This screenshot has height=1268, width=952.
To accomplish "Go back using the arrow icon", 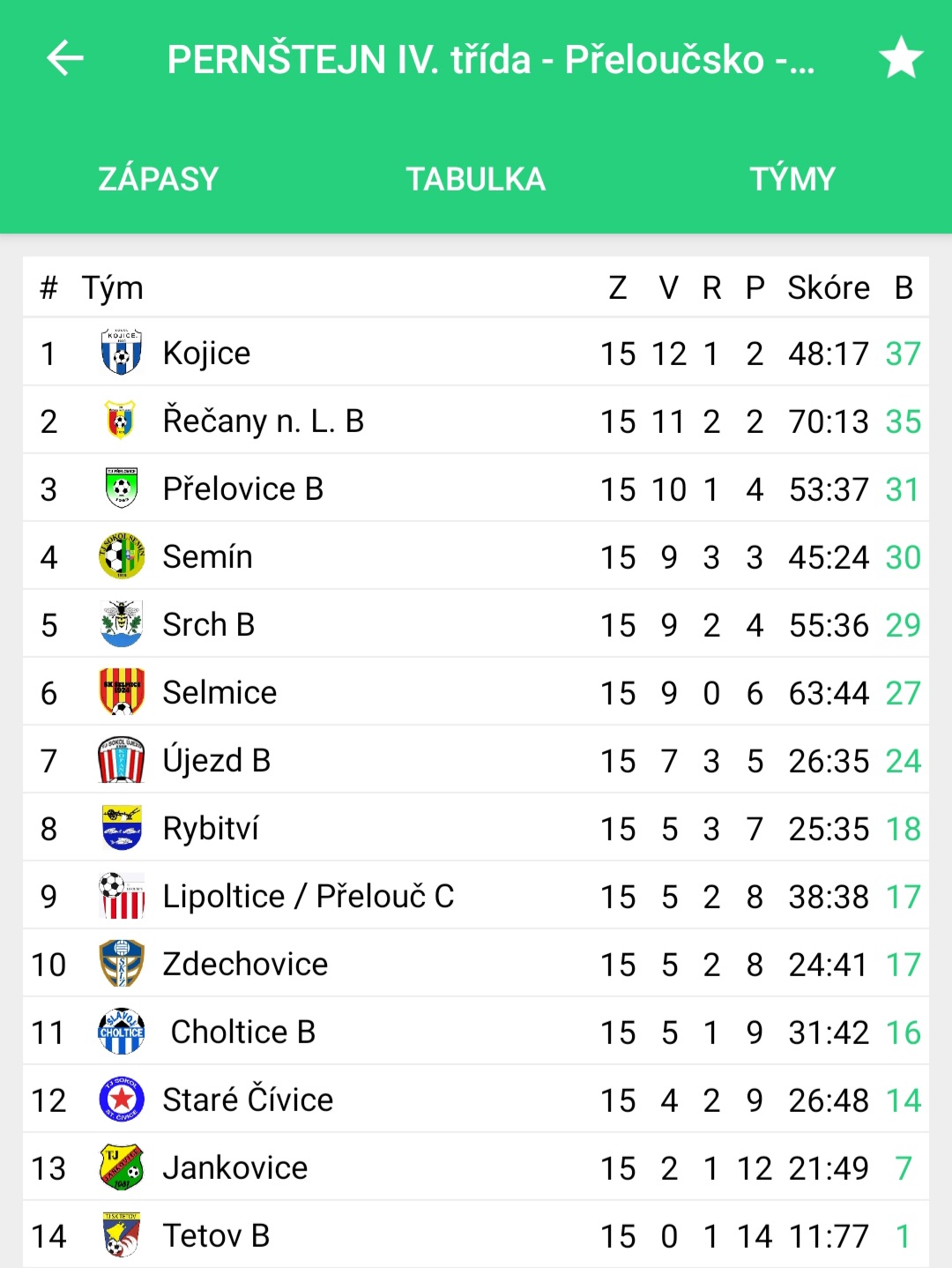I will click(x=64, y=59).
